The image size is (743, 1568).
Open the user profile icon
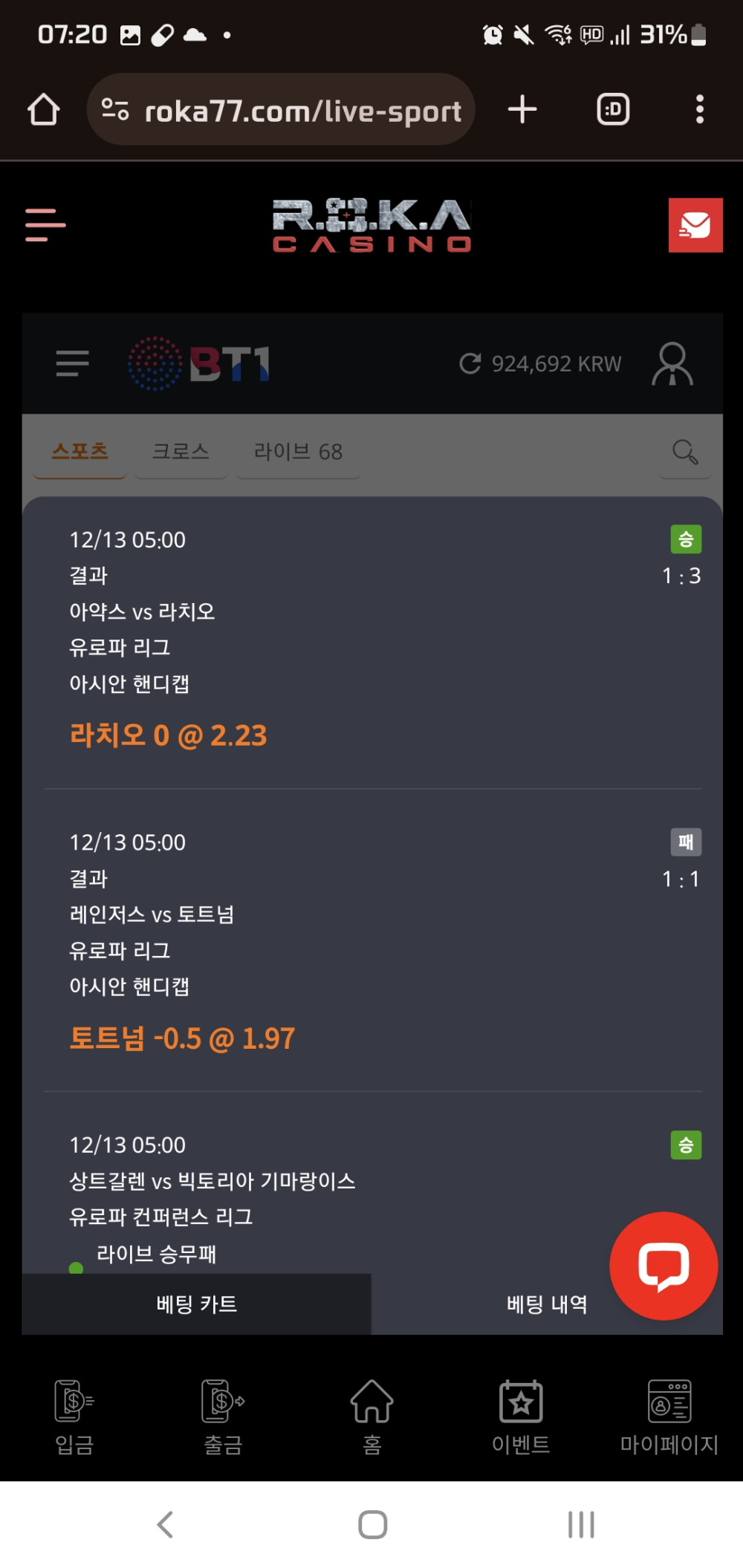672,363
